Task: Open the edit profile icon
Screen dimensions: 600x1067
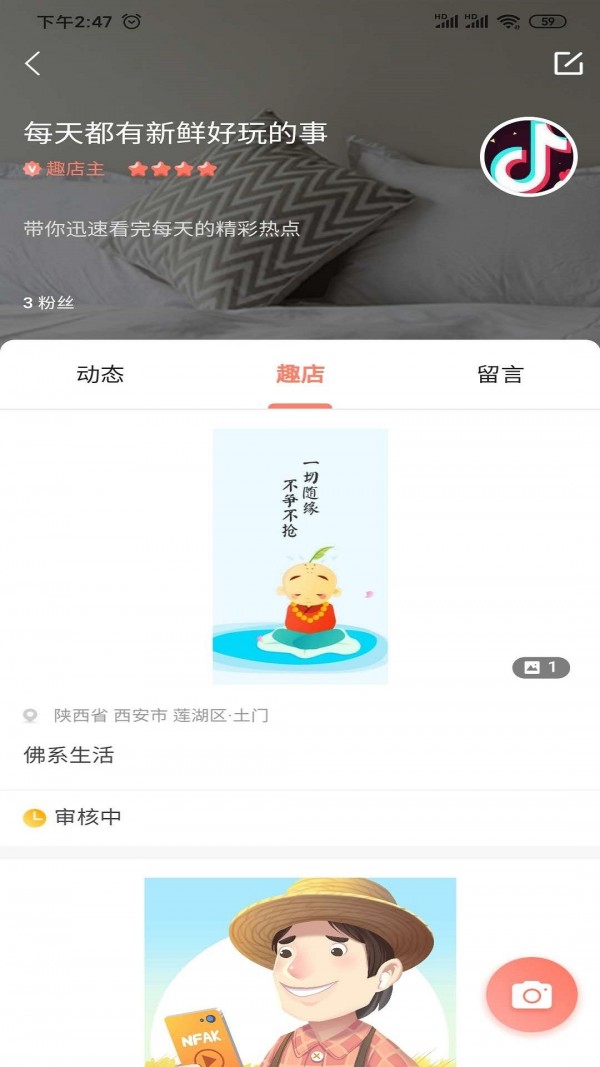Action: pos(568,63)
